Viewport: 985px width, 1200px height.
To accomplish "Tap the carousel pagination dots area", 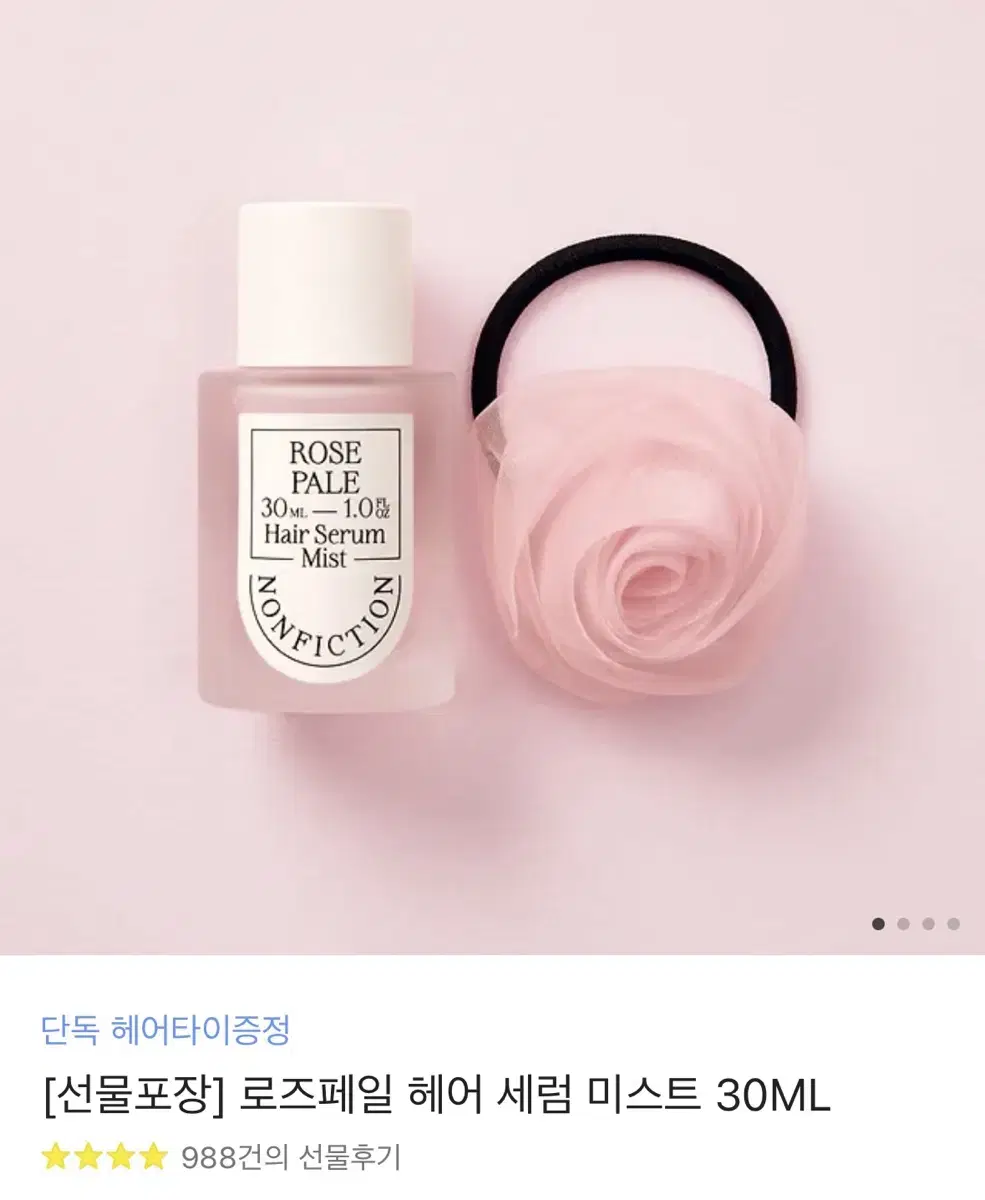I will click(915, 924).
